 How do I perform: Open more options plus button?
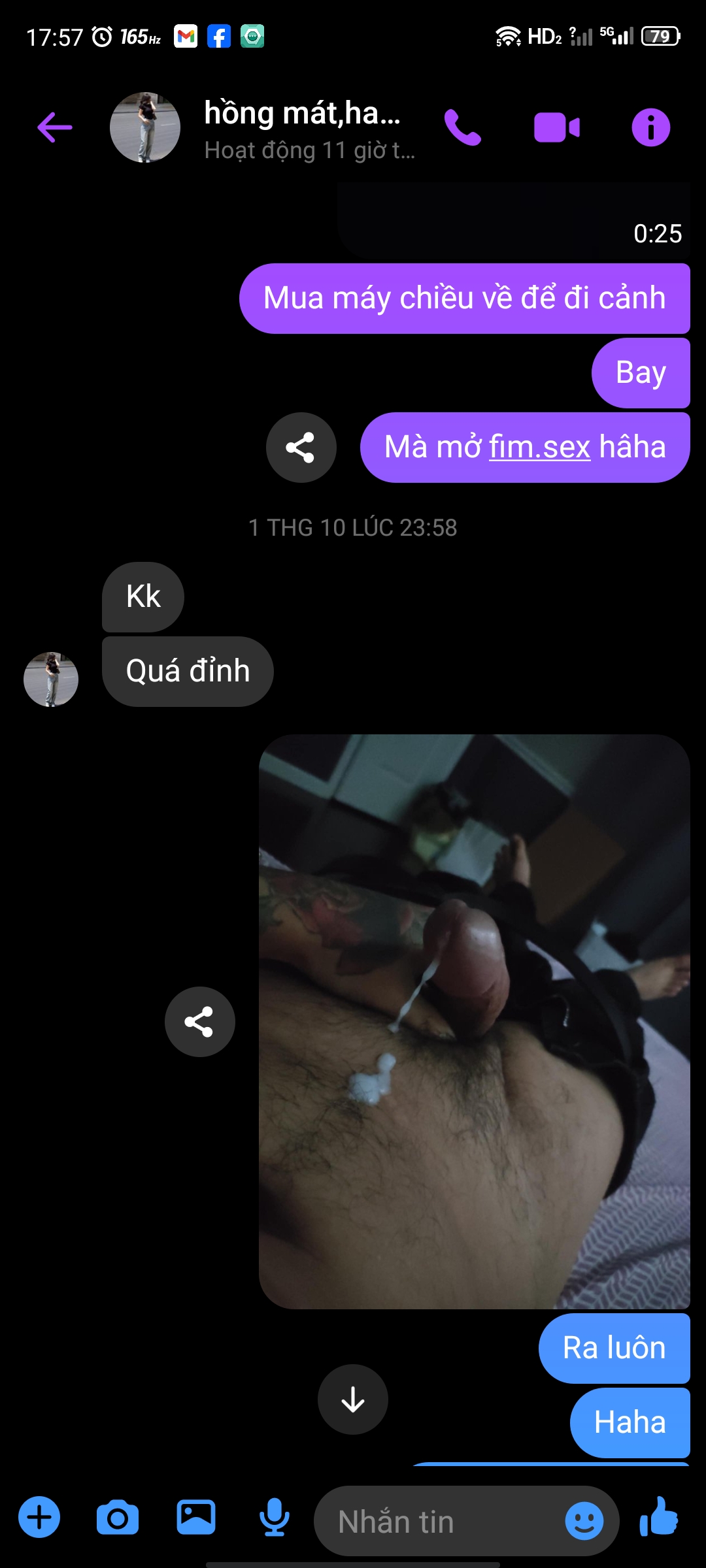[39, 1517]
